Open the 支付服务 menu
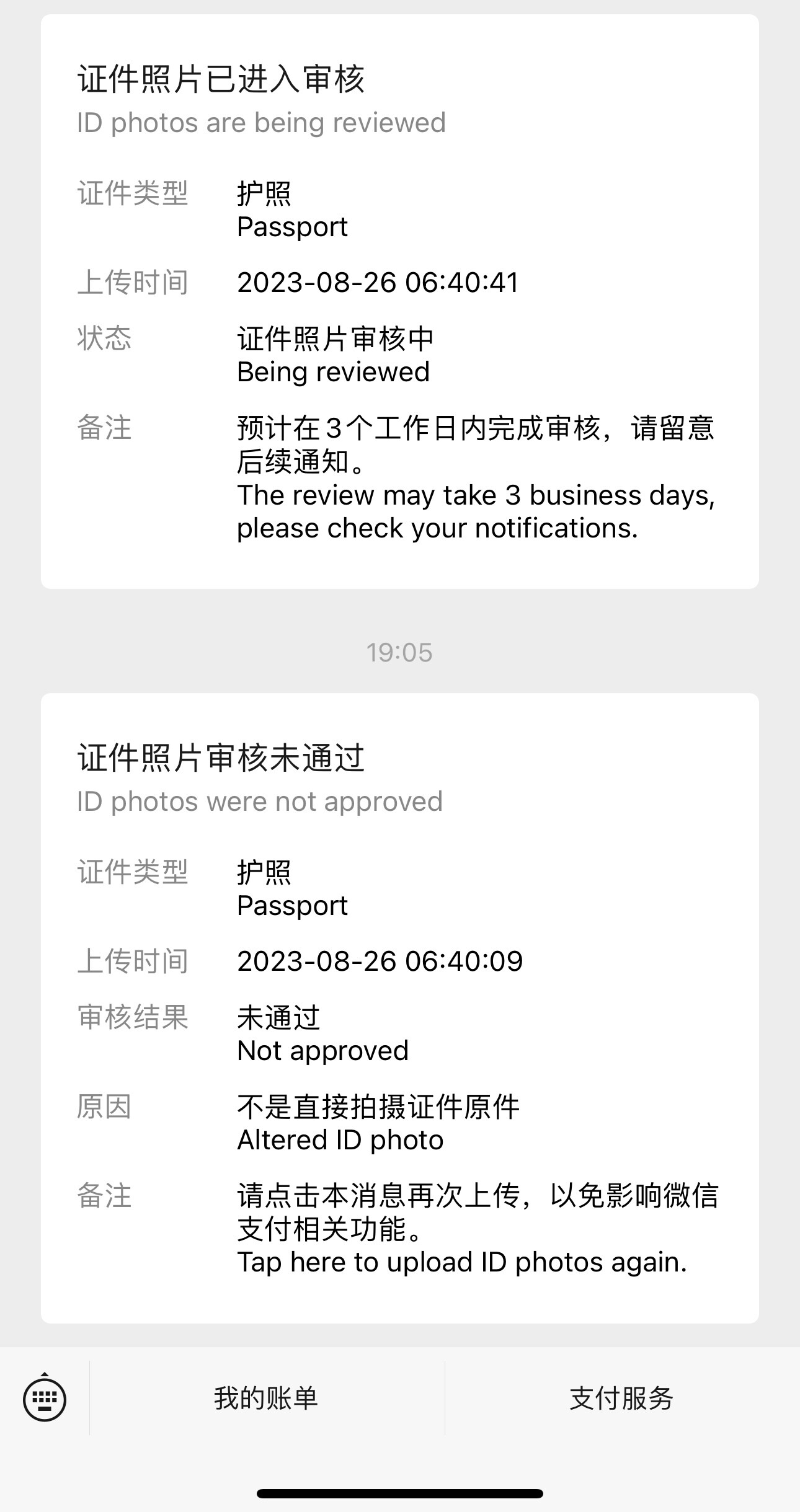Screen dimensions: 800x1512 coord(621,1399)
